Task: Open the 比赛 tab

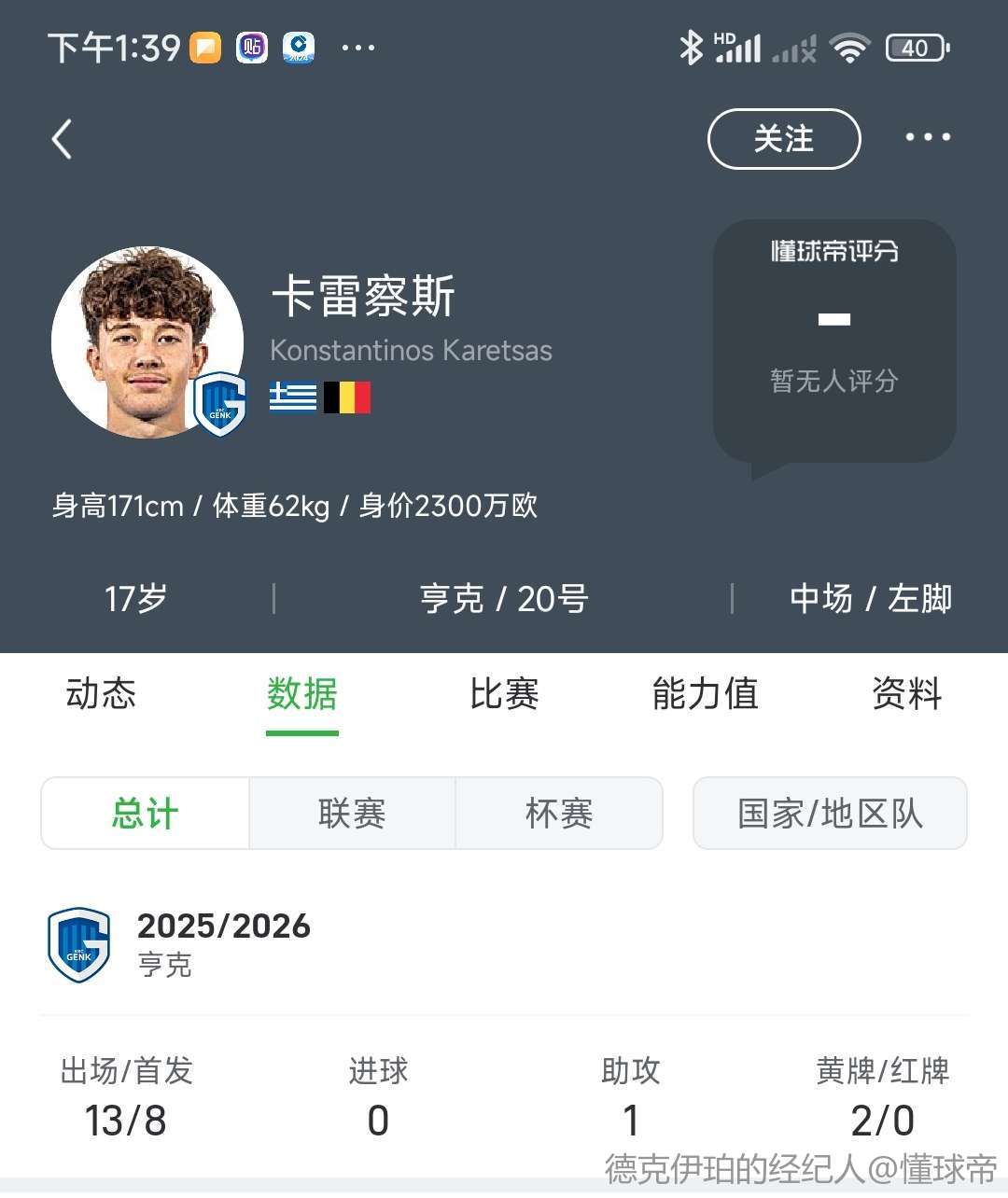Action: coord(504,694)
